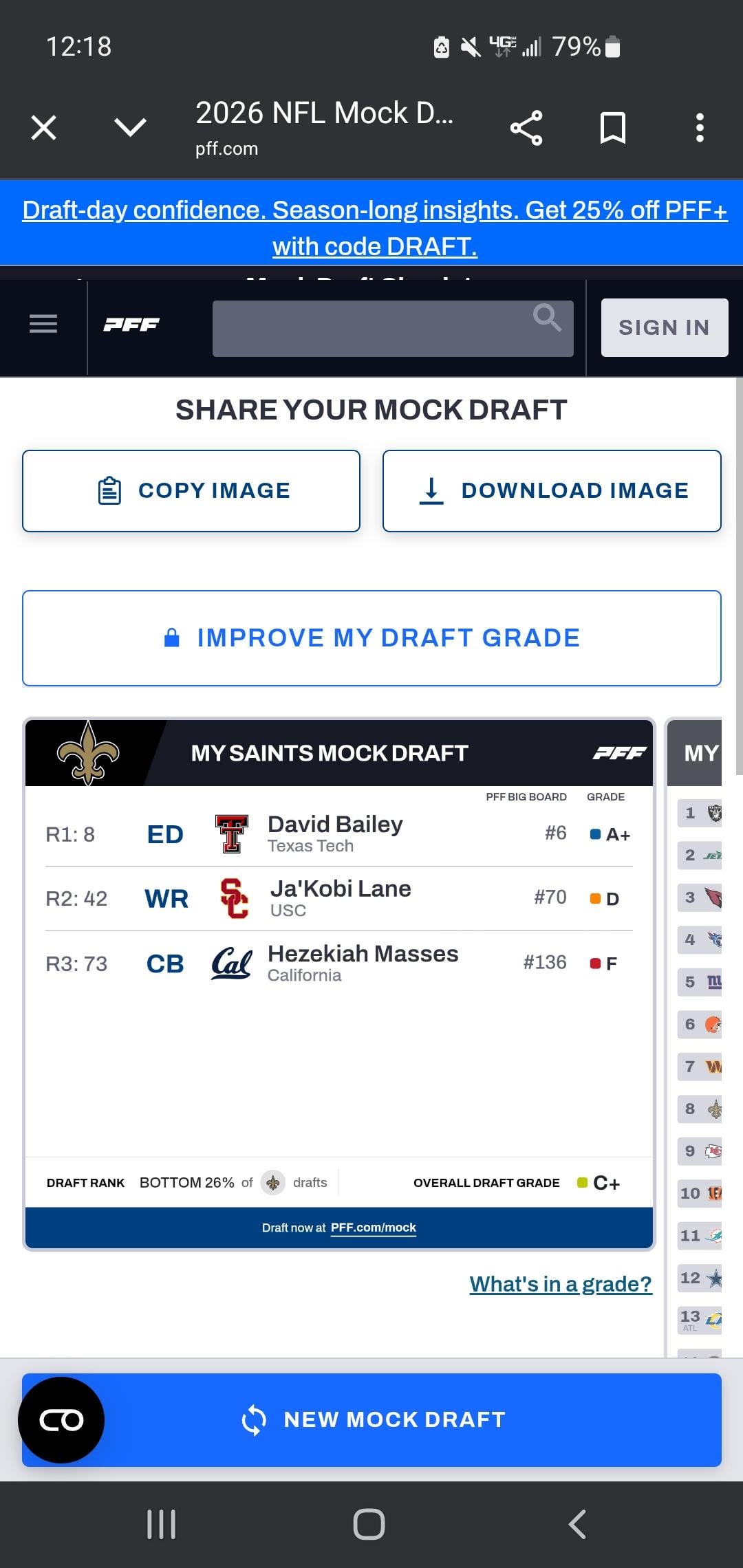Tap the black floating circle button

coord(61,1419)
